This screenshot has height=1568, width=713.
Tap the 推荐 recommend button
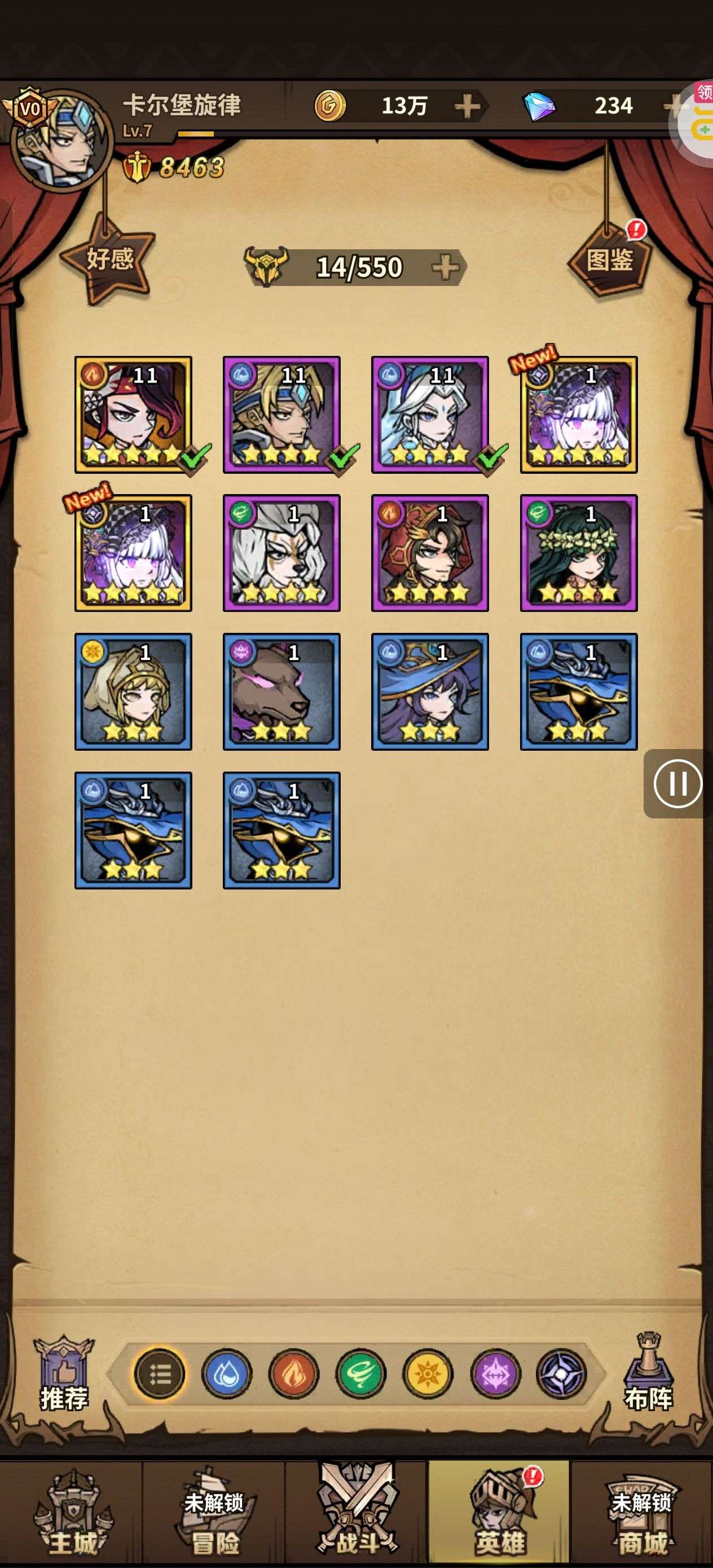point(64,1374)
